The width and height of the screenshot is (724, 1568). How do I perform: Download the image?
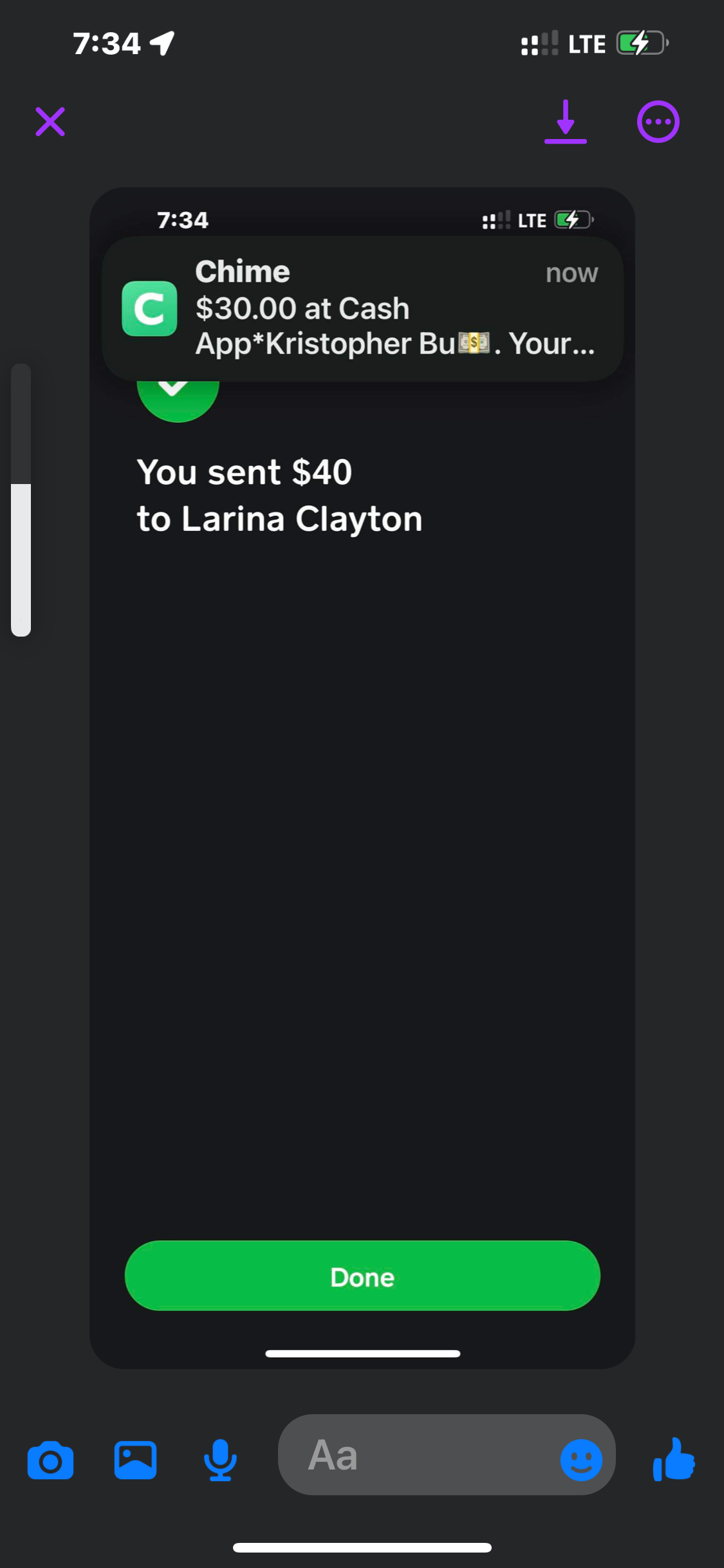click(566, 122)
